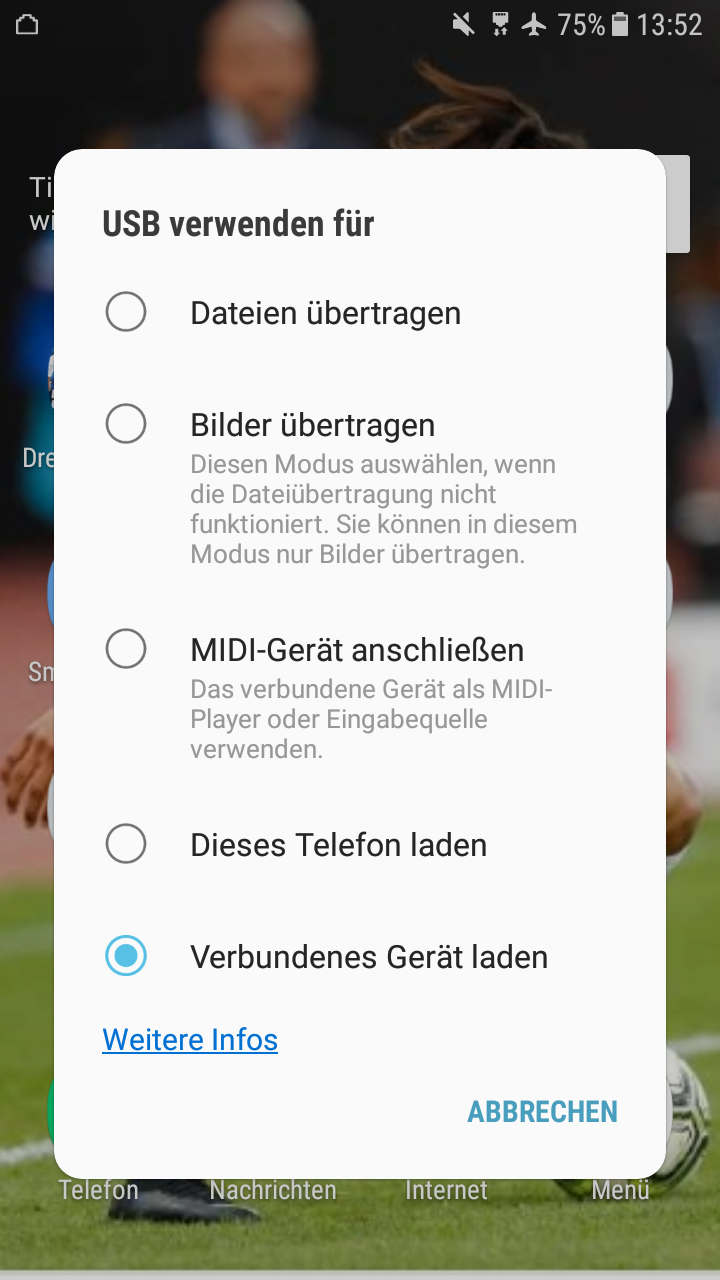Choose Dieses Telefon laden
This screenshot has height=1280, width=720.
[x=360, y=845]
